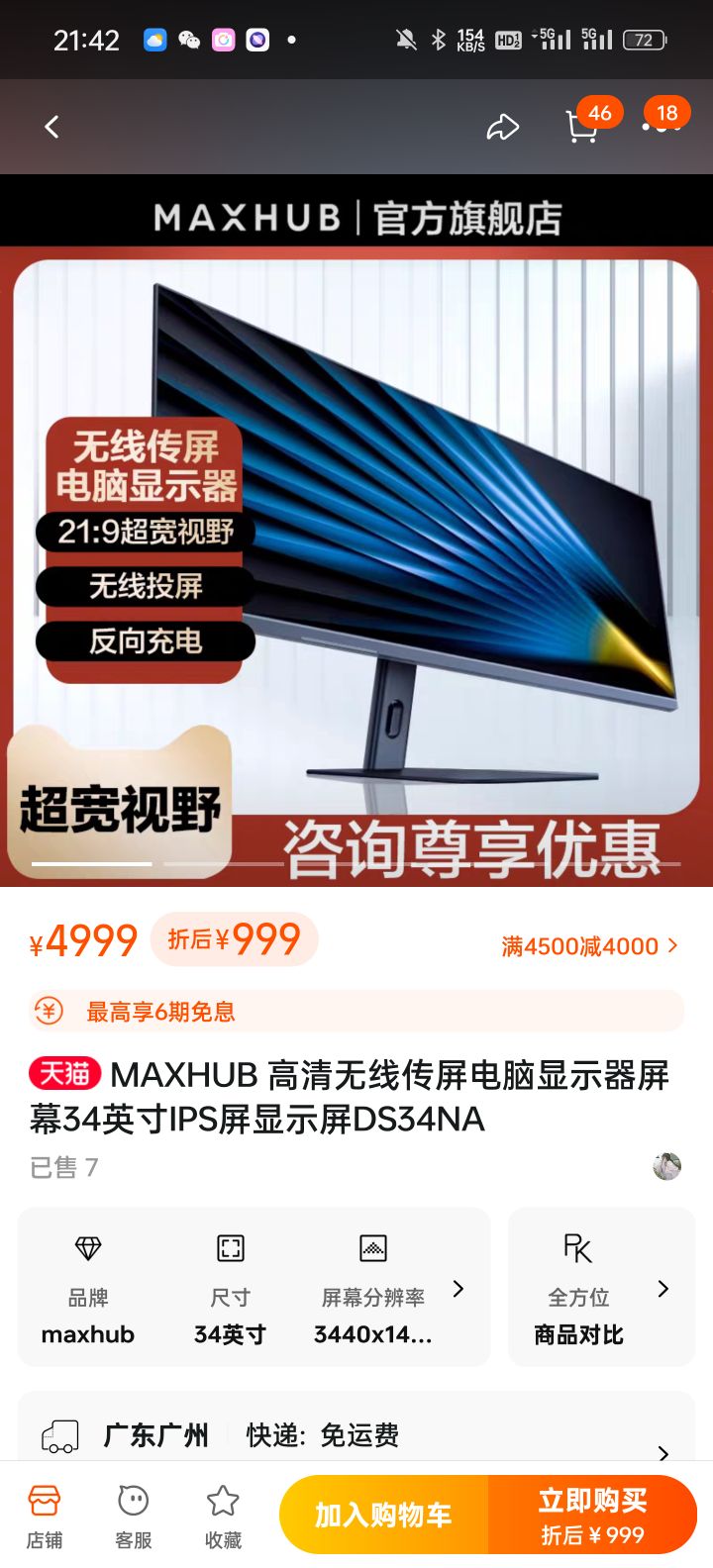
Task: Tap the 折后¥999 price tag
Action: point(235,940)
